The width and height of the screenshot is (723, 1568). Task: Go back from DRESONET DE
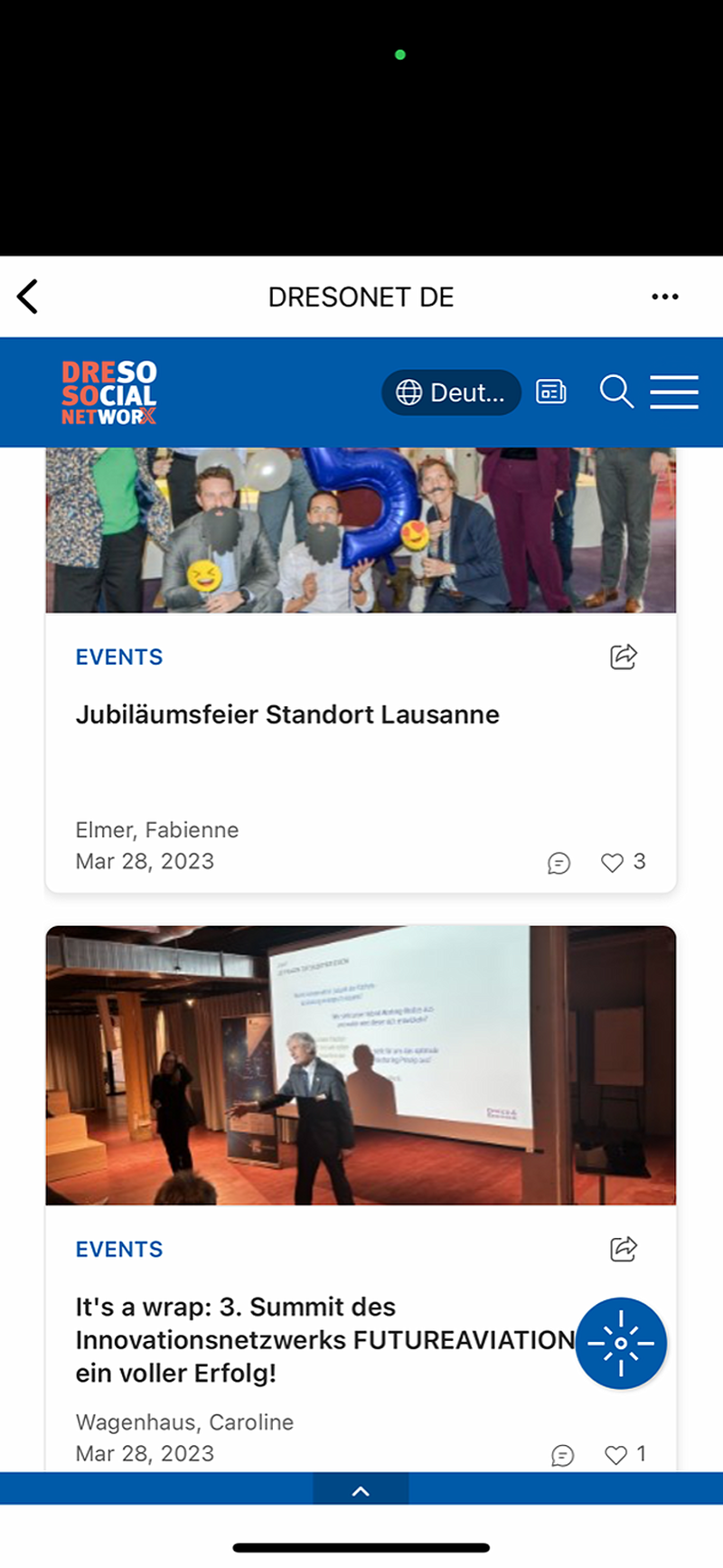28,297
